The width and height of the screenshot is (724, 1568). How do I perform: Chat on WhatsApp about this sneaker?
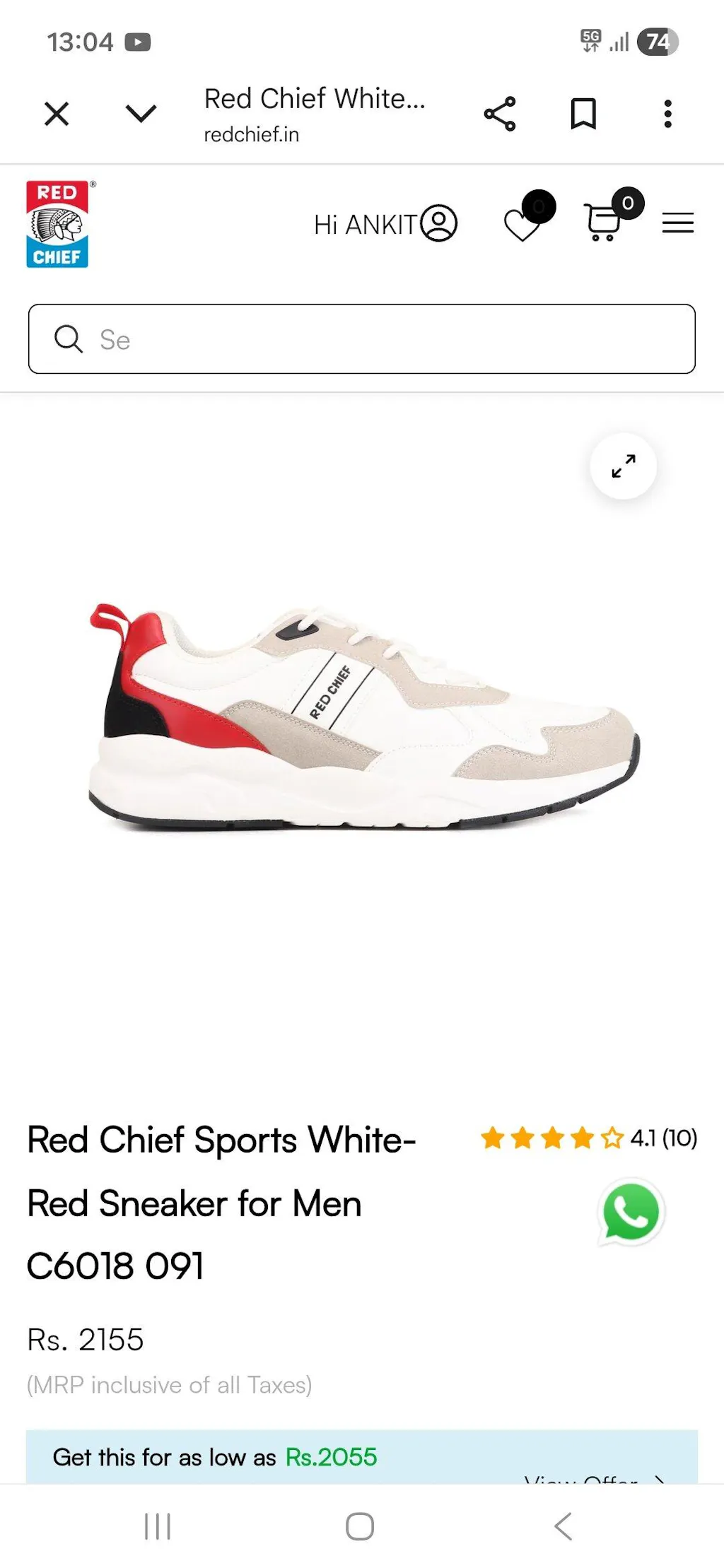click(631, 1212)
